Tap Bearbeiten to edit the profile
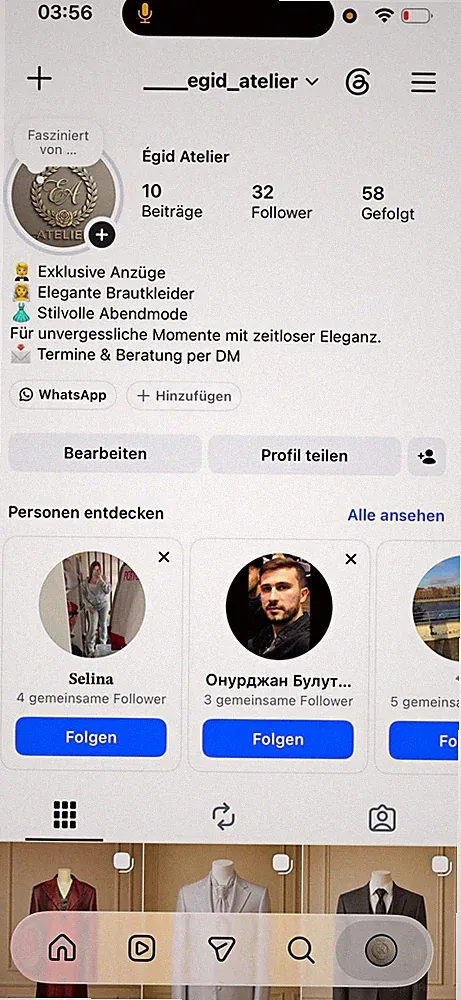Viewport: 461px width, 1000px height. tap(105, 454)
